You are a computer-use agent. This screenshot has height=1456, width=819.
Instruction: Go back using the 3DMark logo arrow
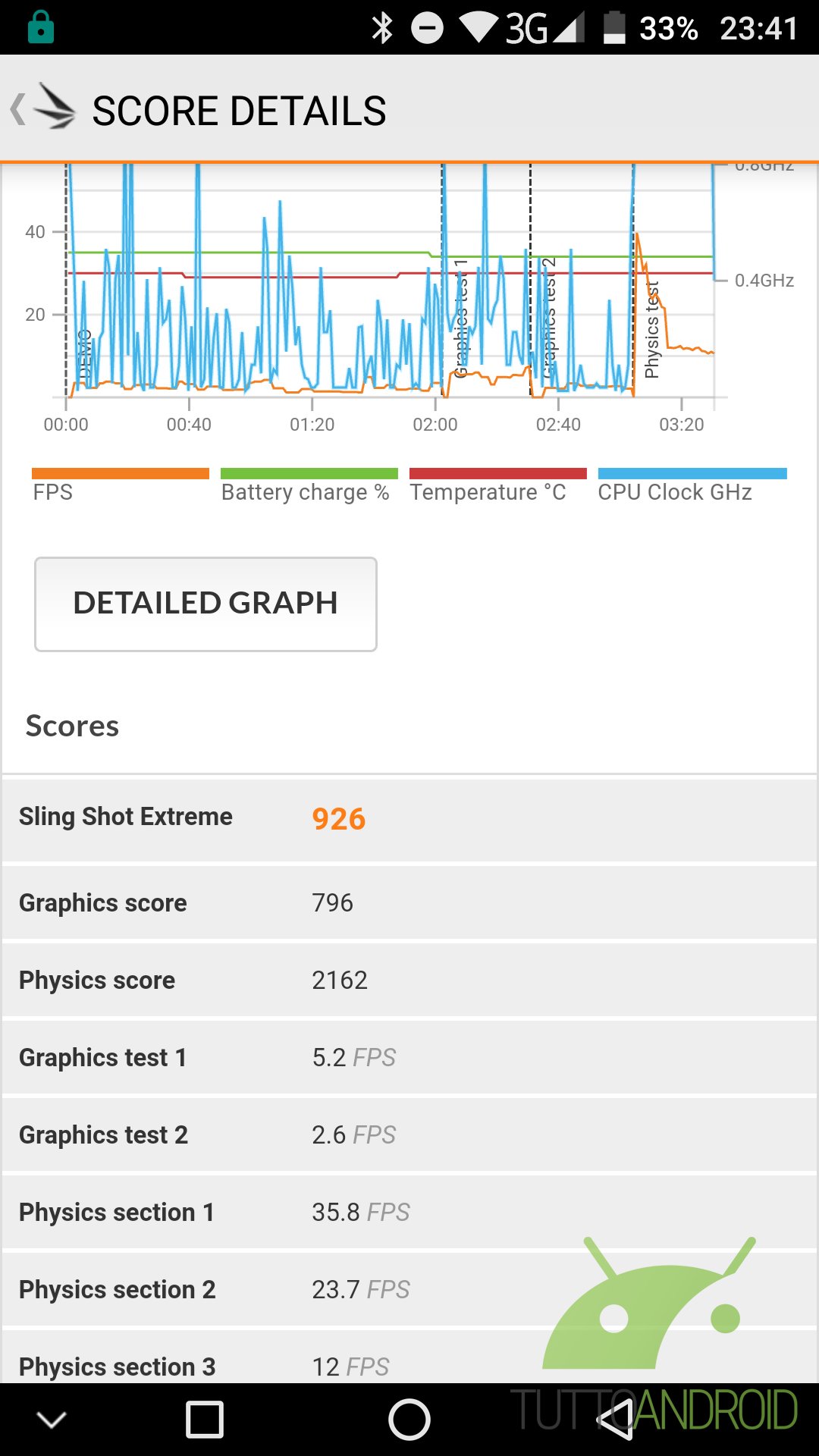click(43, 108)
